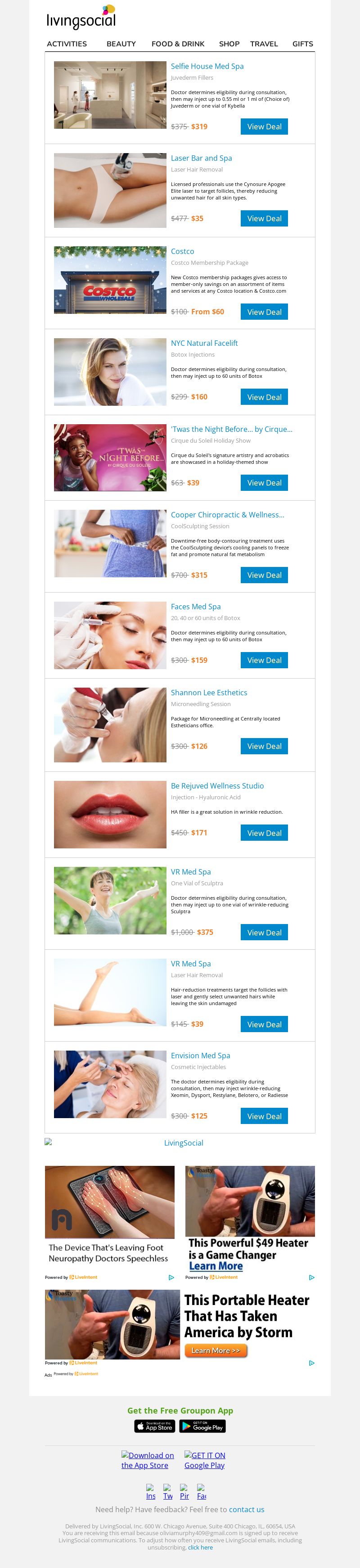Tap View Deal for Selfie House Med Spa
The image size is (360, 1568).
pyautogui.click(x=264, y=127)
